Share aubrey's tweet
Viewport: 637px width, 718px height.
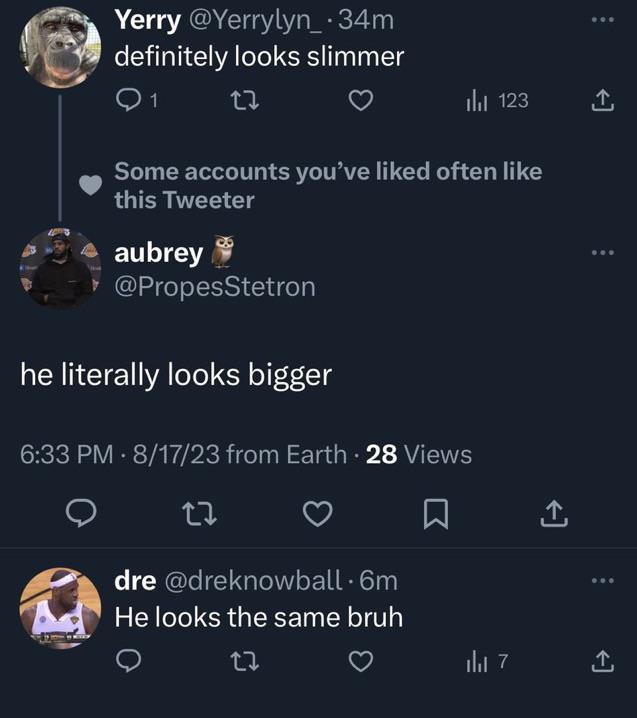click(x=553, y=513)
